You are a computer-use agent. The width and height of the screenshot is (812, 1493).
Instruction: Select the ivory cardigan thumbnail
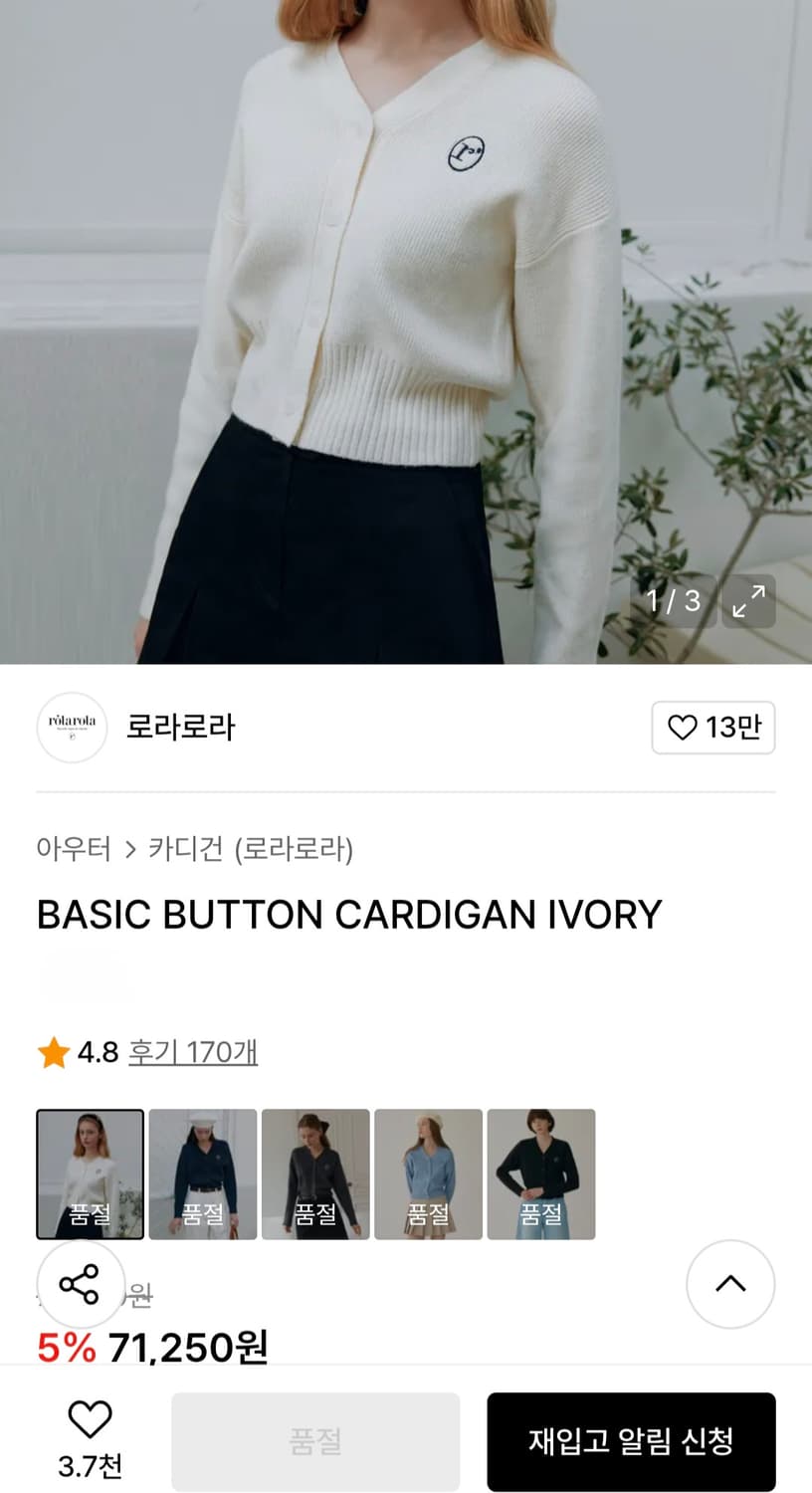[x=90, y=1174]
